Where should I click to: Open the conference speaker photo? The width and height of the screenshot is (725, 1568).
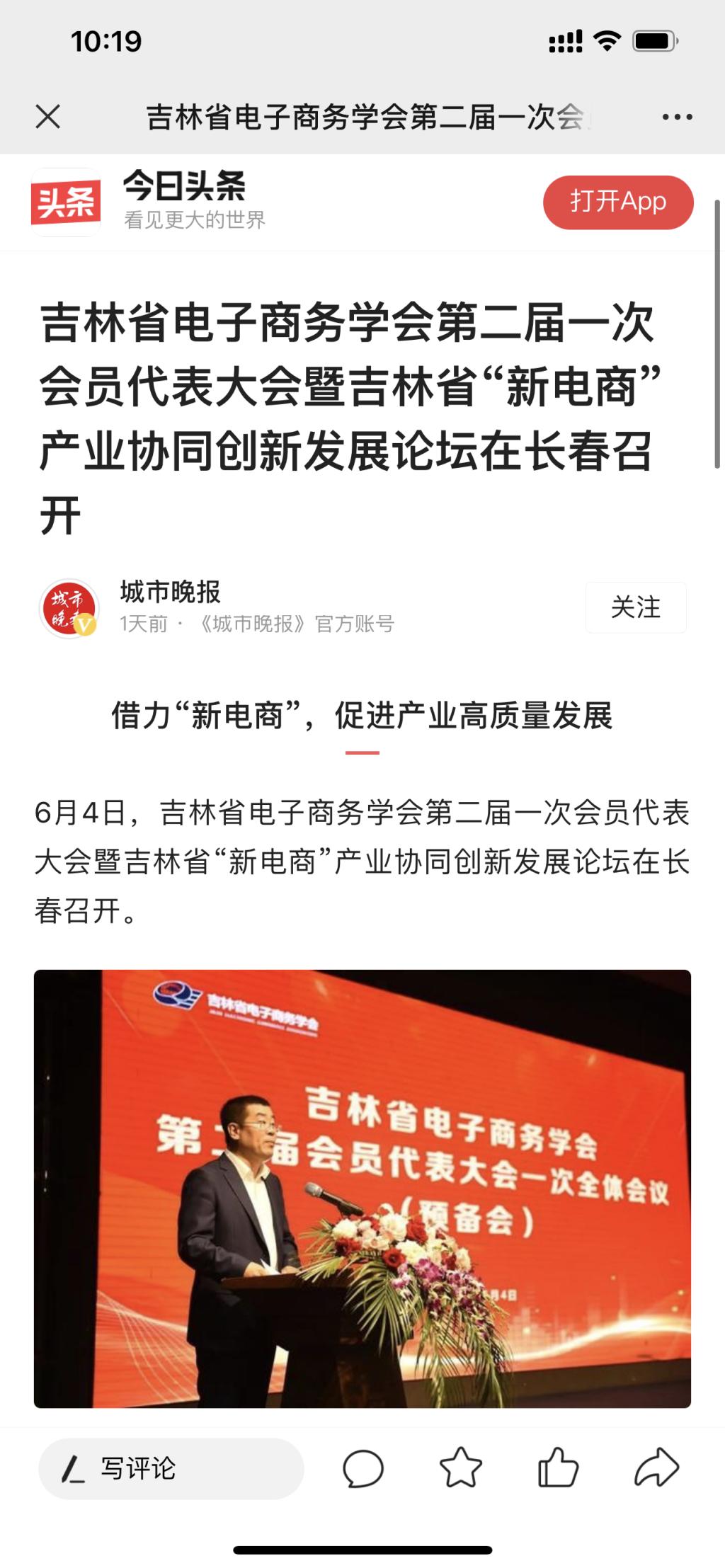pyautogui.click(x=362, y=1188)
